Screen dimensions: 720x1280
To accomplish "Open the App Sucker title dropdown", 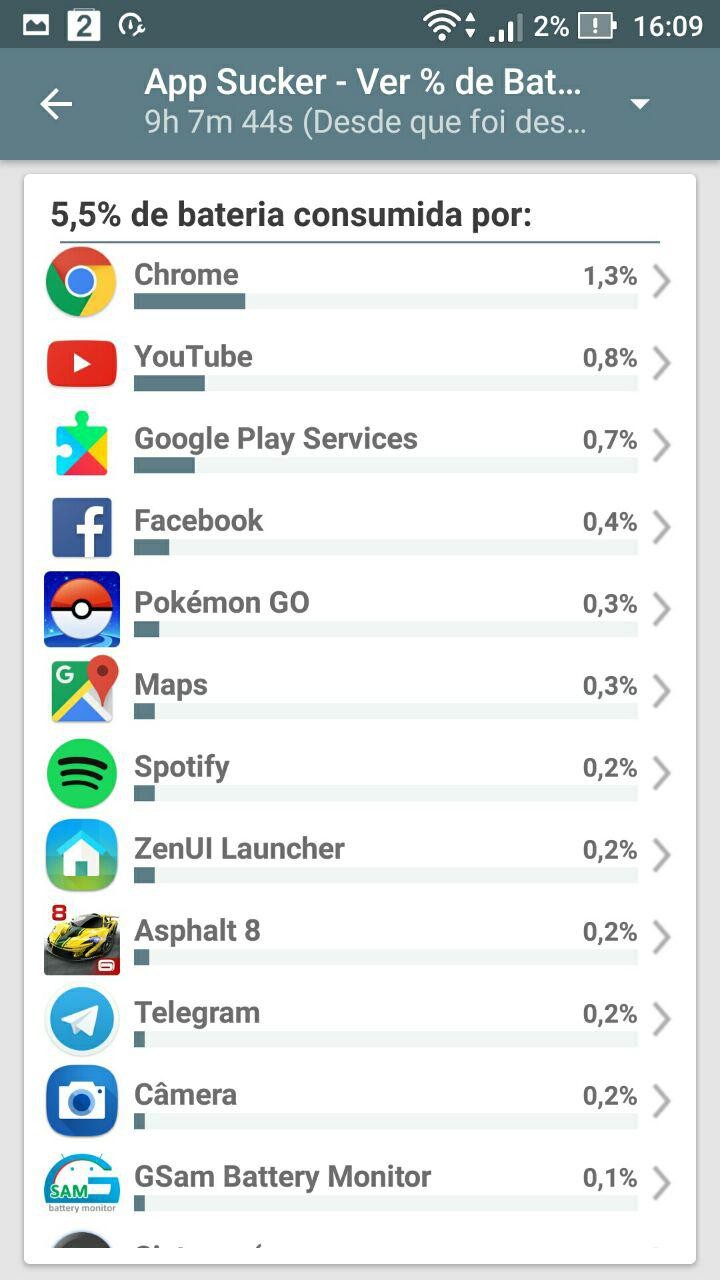I will click(640, 104).
